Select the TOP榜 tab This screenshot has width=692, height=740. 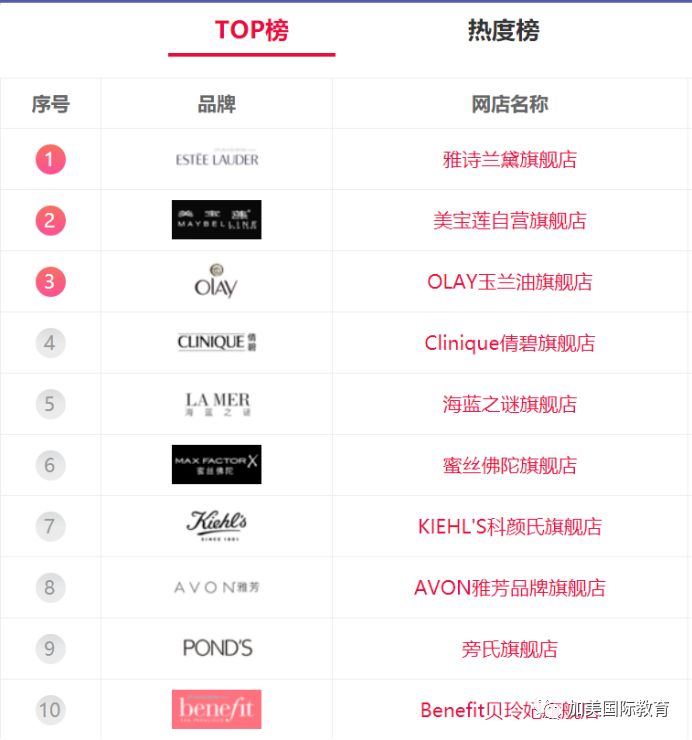click(251, 31)
